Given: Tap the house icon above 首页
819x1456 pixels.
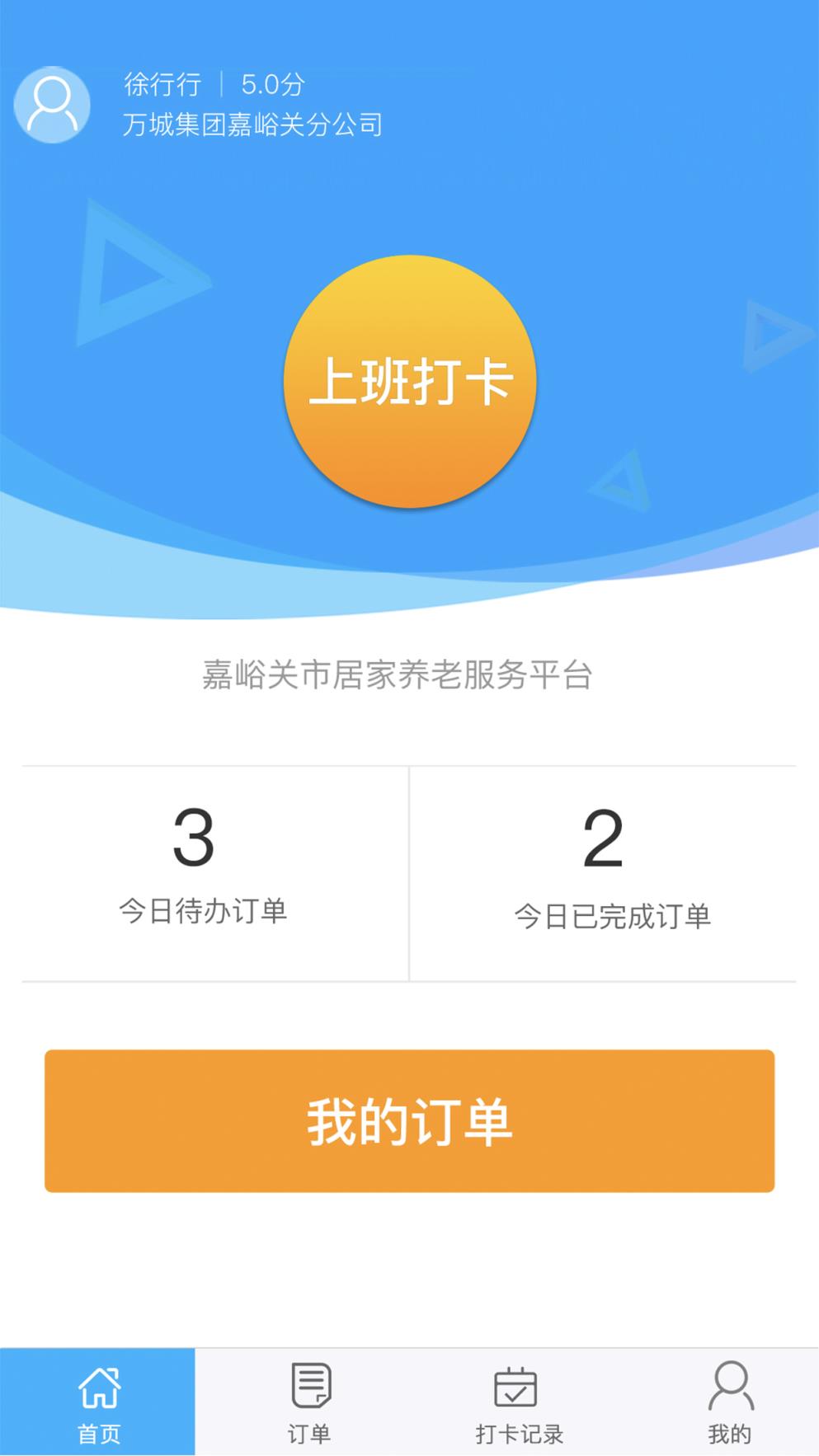Looking at the screenshot, I should pos(99,1388).
